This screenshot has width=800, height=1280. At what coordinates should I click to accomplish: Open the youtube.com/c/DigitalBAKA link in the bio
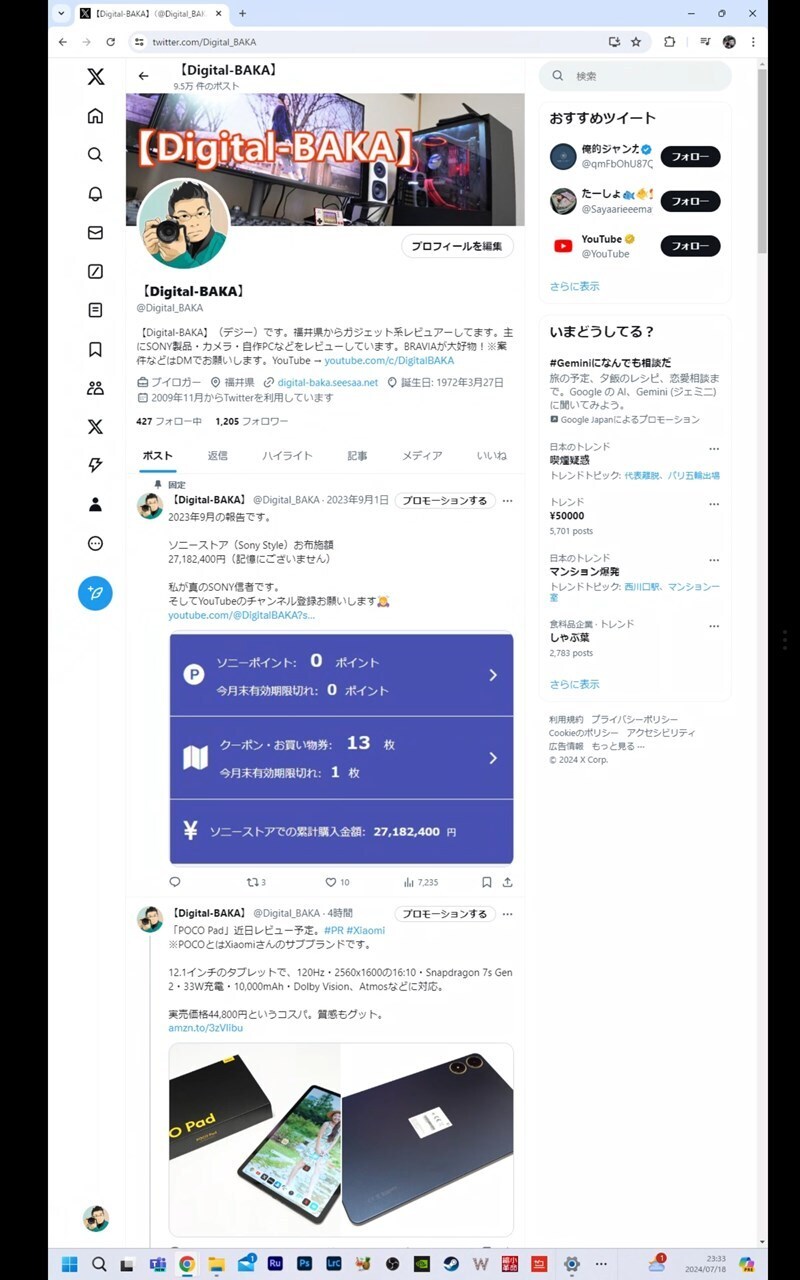(x=389, y=361)
